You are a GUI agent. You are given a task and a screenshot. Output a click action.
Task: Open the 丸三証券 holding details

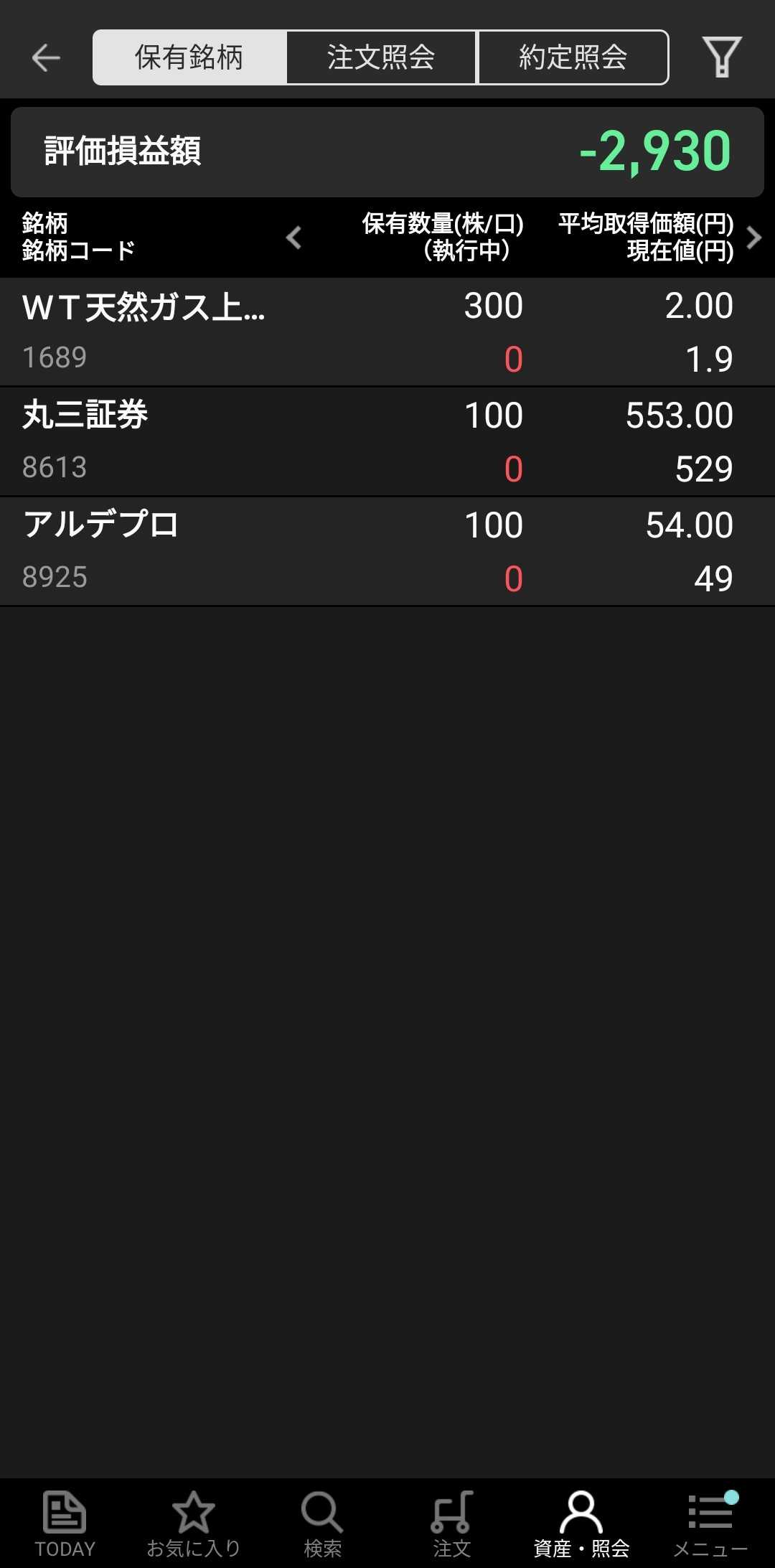387,441
